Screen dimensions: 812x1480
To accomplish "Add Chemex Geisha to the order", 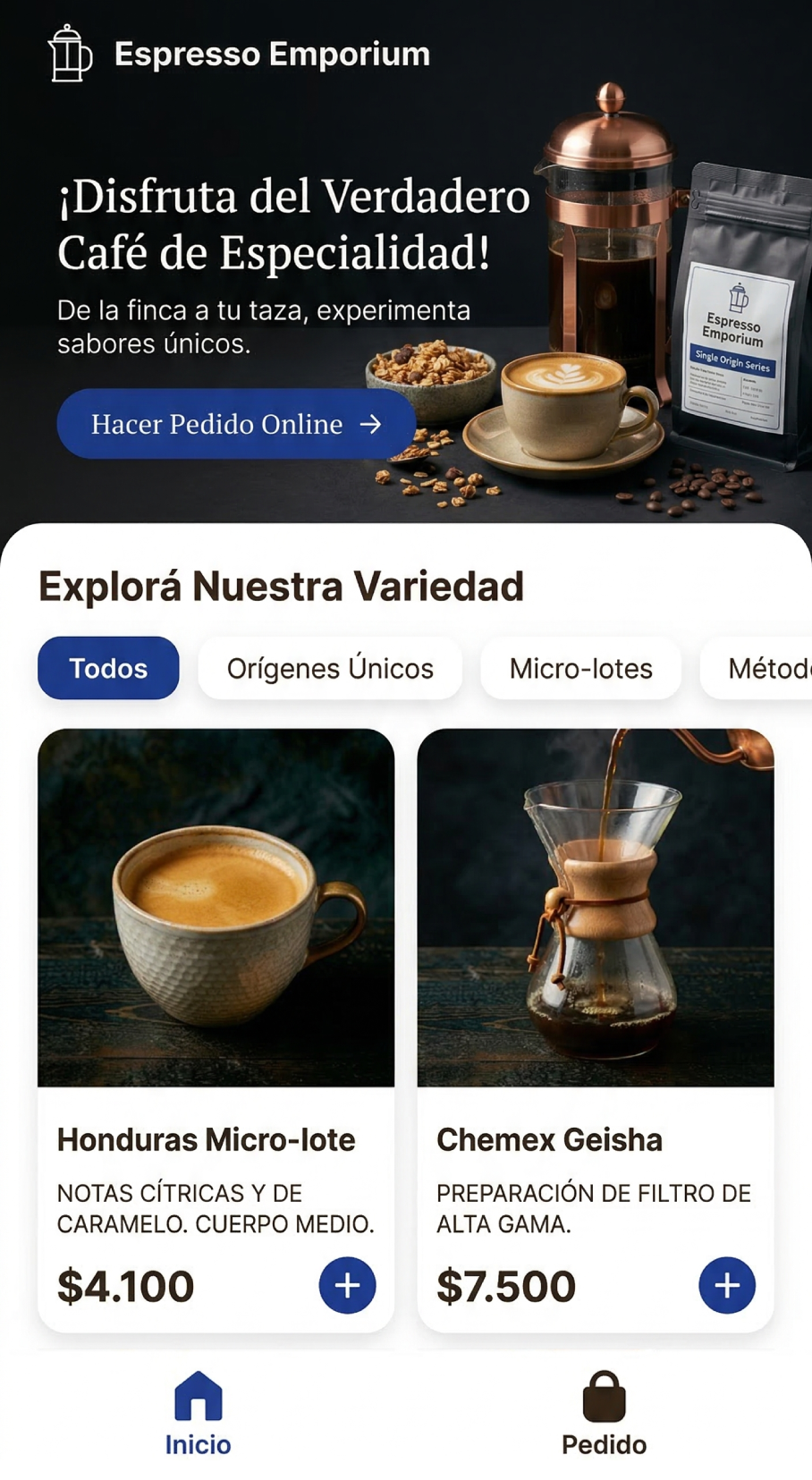I will tap(726, 1285).
